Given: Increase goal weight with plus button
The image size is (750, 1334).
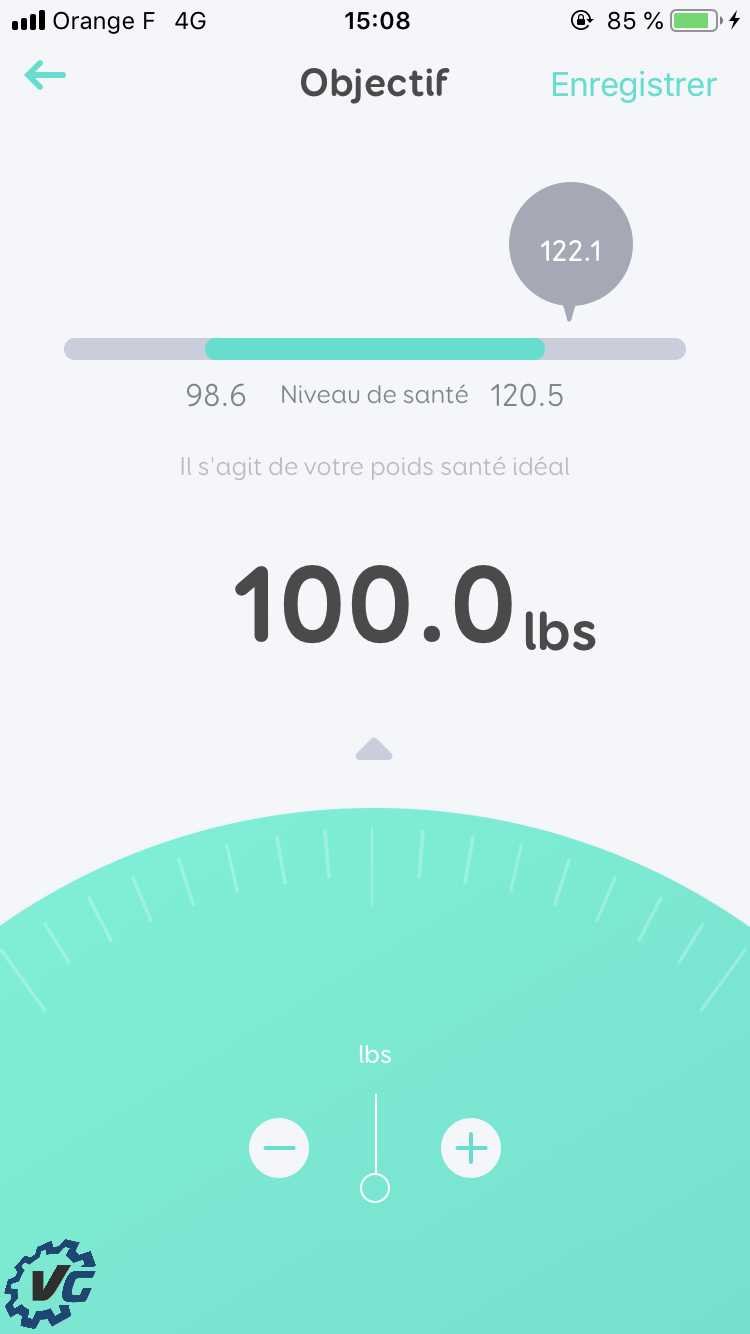Looking at the screenshot, I should coord(470,1148).
